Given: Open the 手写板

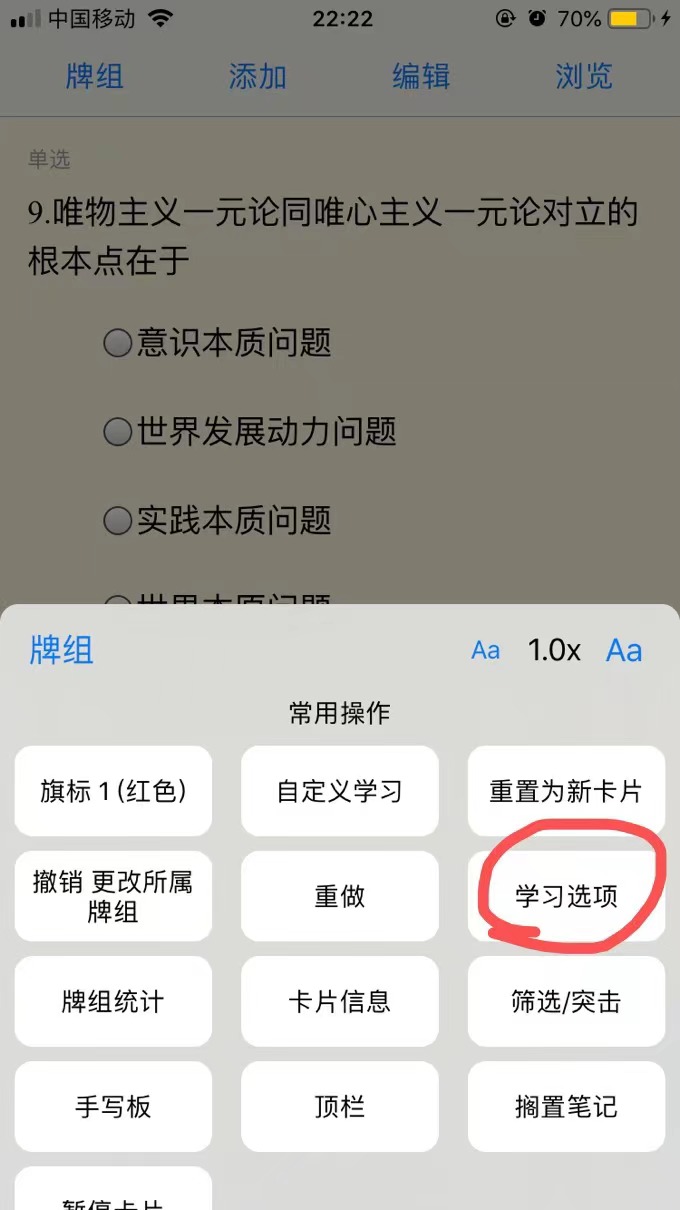Looking at the screenshot, I should point(113,1106).
